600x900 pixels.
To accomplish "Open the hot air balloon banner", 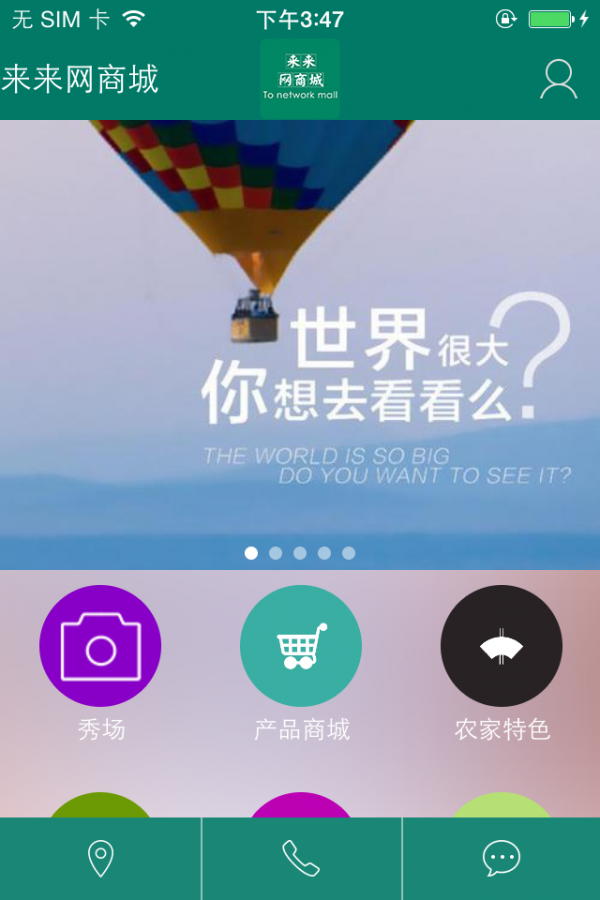I will click(300, 340).
